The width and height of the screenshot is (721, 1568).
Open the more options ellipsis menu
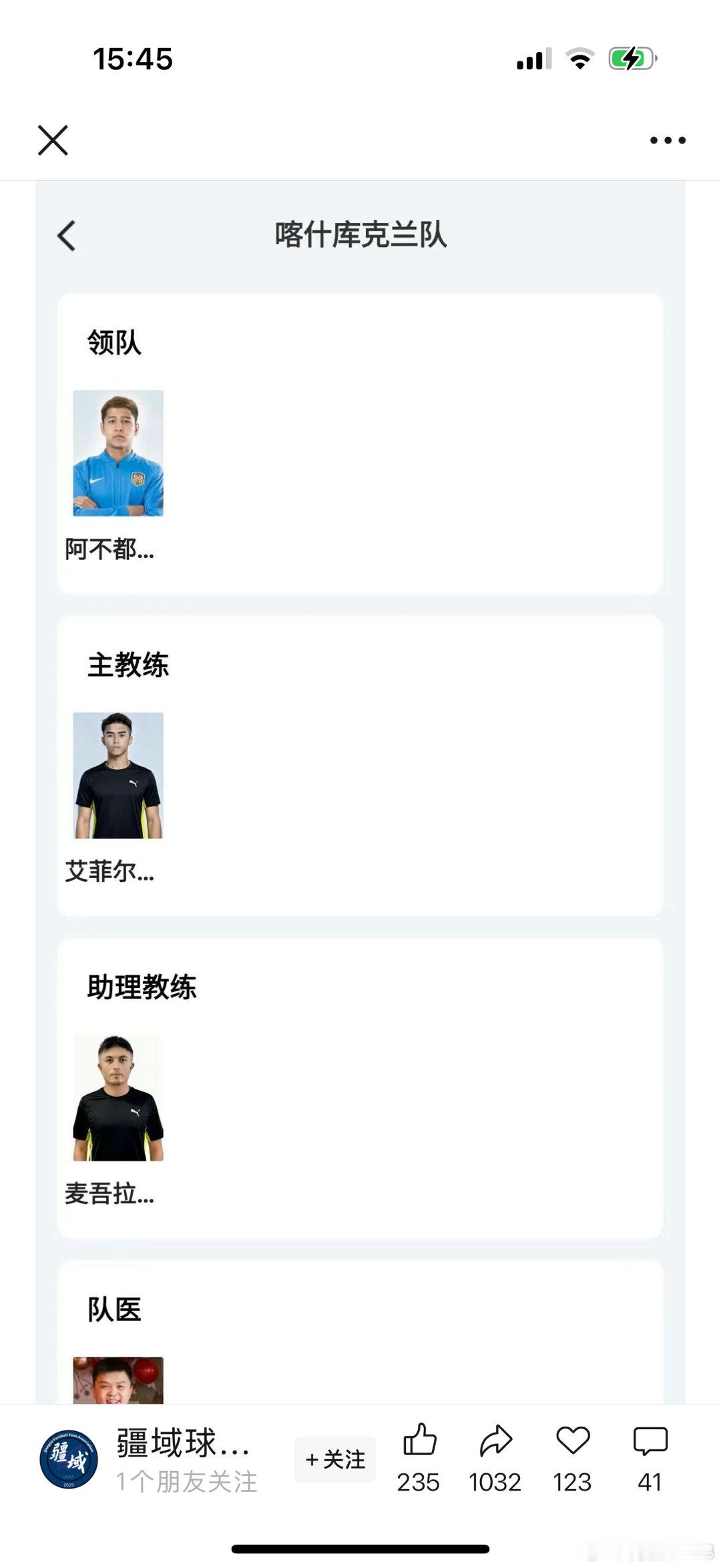(667, 140)
